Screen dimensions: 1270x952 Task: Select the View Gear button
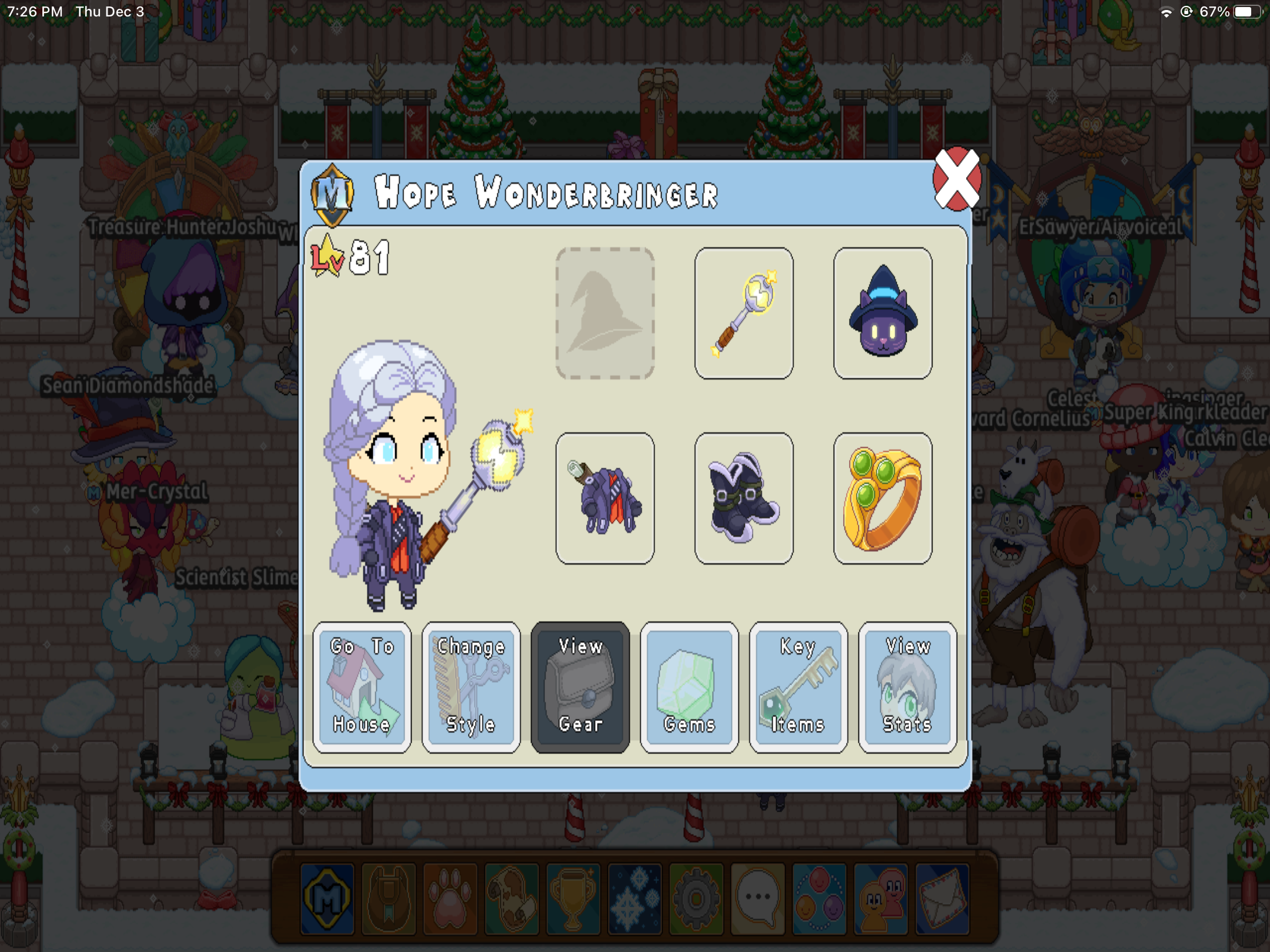580,687
